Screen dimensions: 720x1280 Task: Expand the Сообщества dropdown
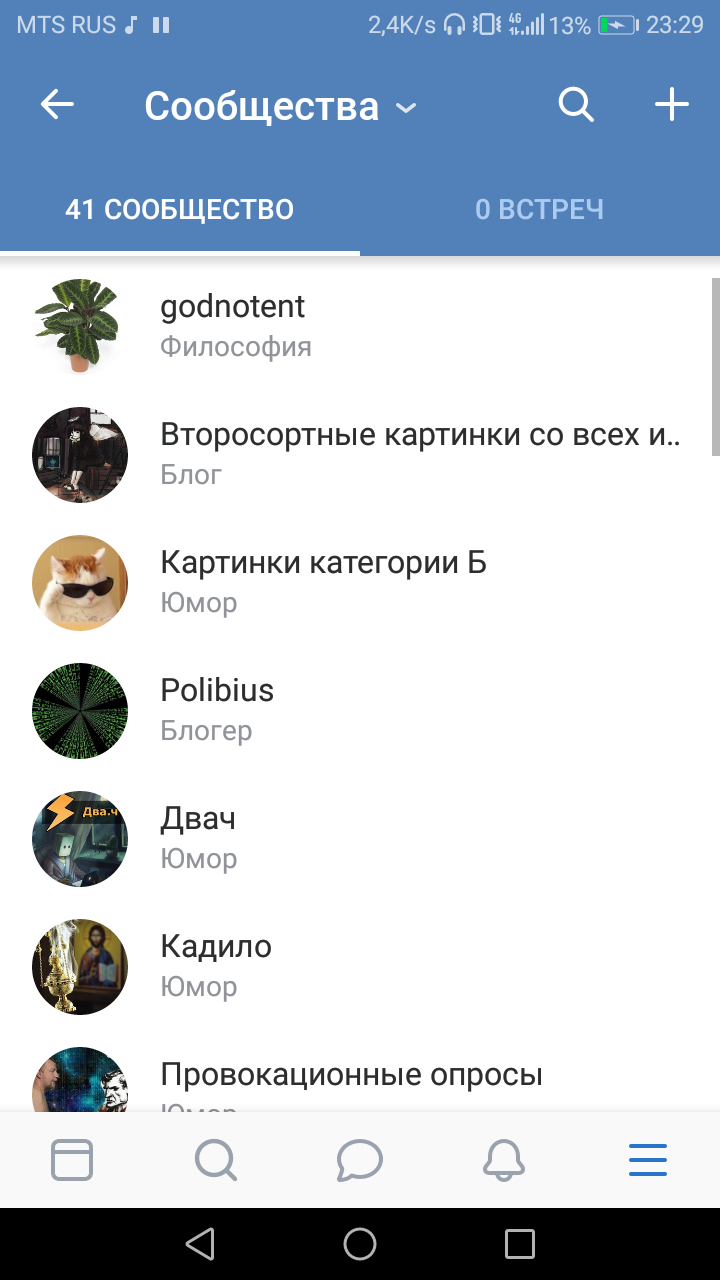(x=280, y=106)
